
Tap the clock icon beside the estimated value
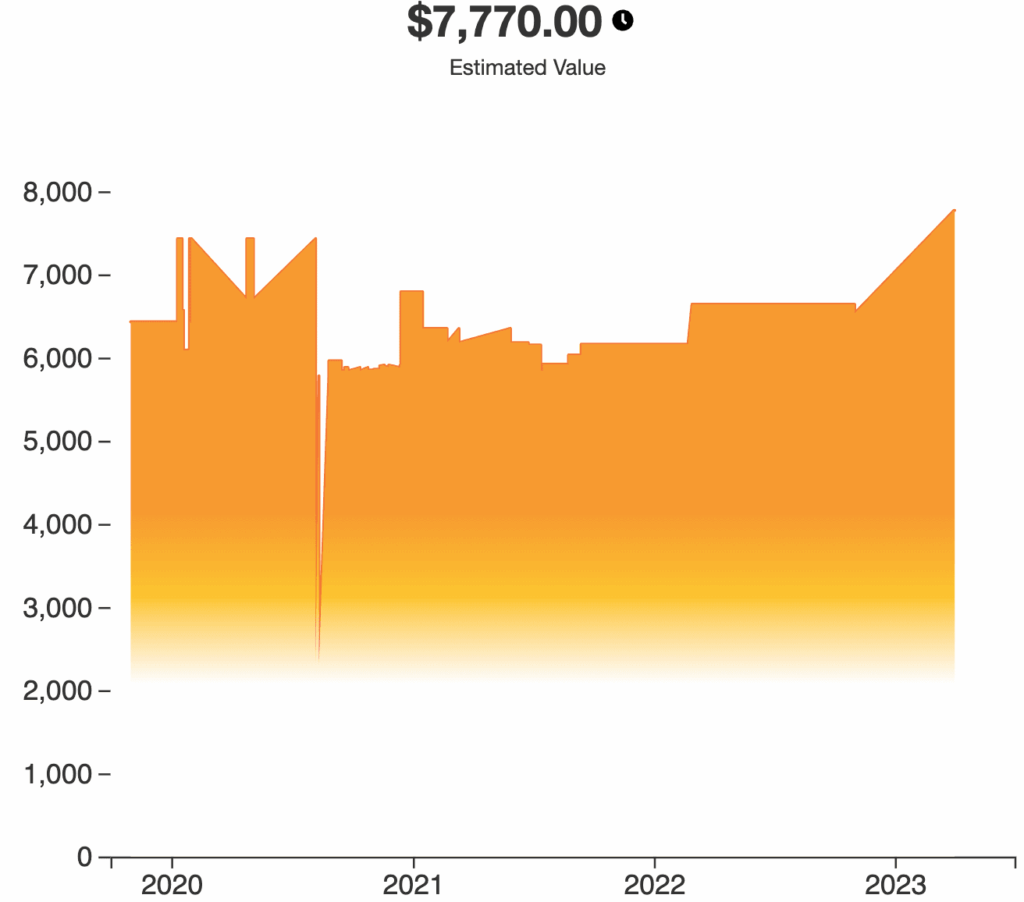click(623, 20)
